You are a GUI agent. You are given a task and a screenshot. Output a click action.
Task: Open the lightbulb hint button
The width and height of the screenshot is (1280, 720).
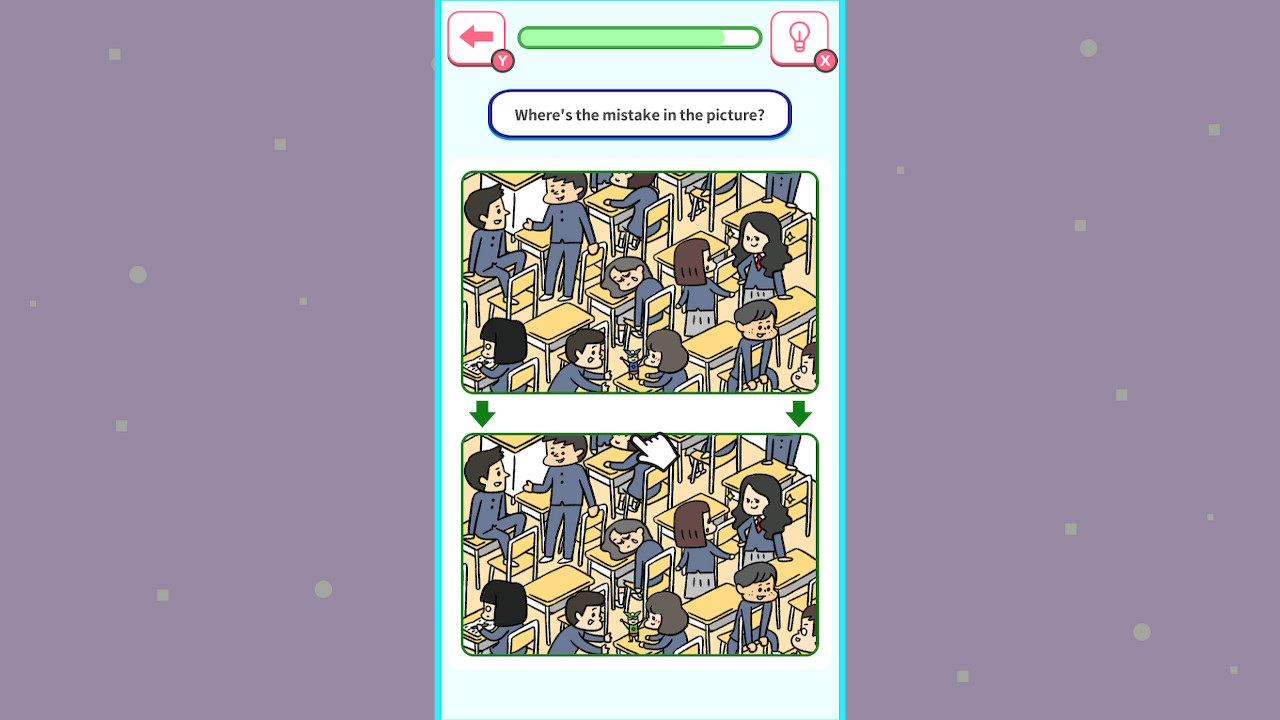[x=799, y=38]
